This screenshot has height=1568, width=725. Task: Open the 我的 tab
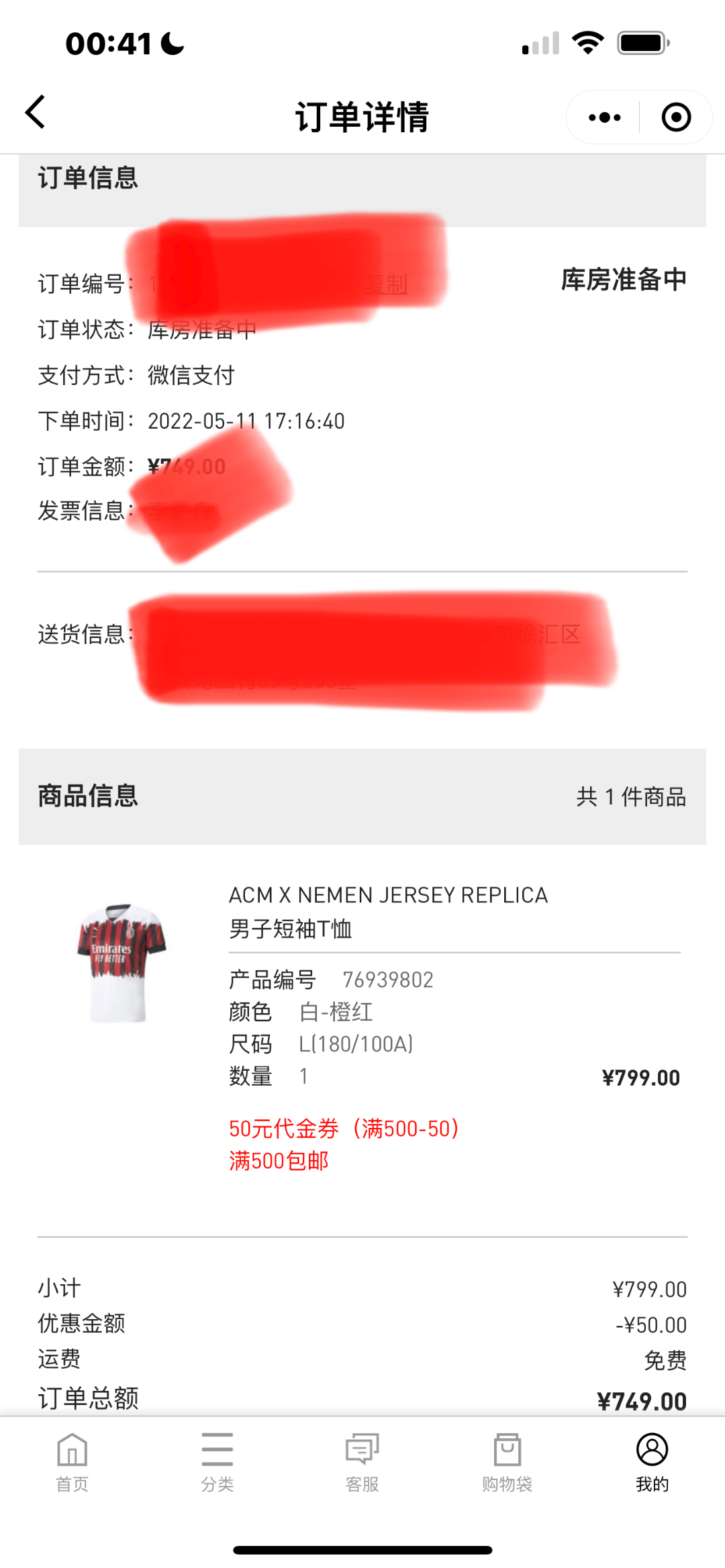pos(652,1463)
